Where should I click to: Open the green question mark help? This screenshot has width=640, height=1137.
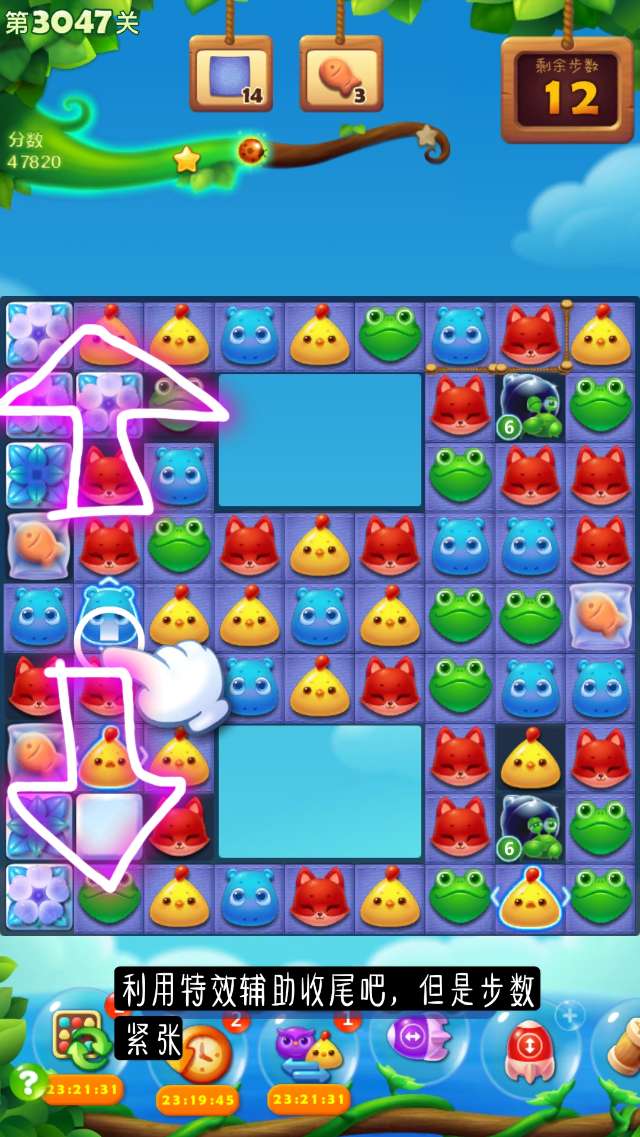click(27, 1081)
